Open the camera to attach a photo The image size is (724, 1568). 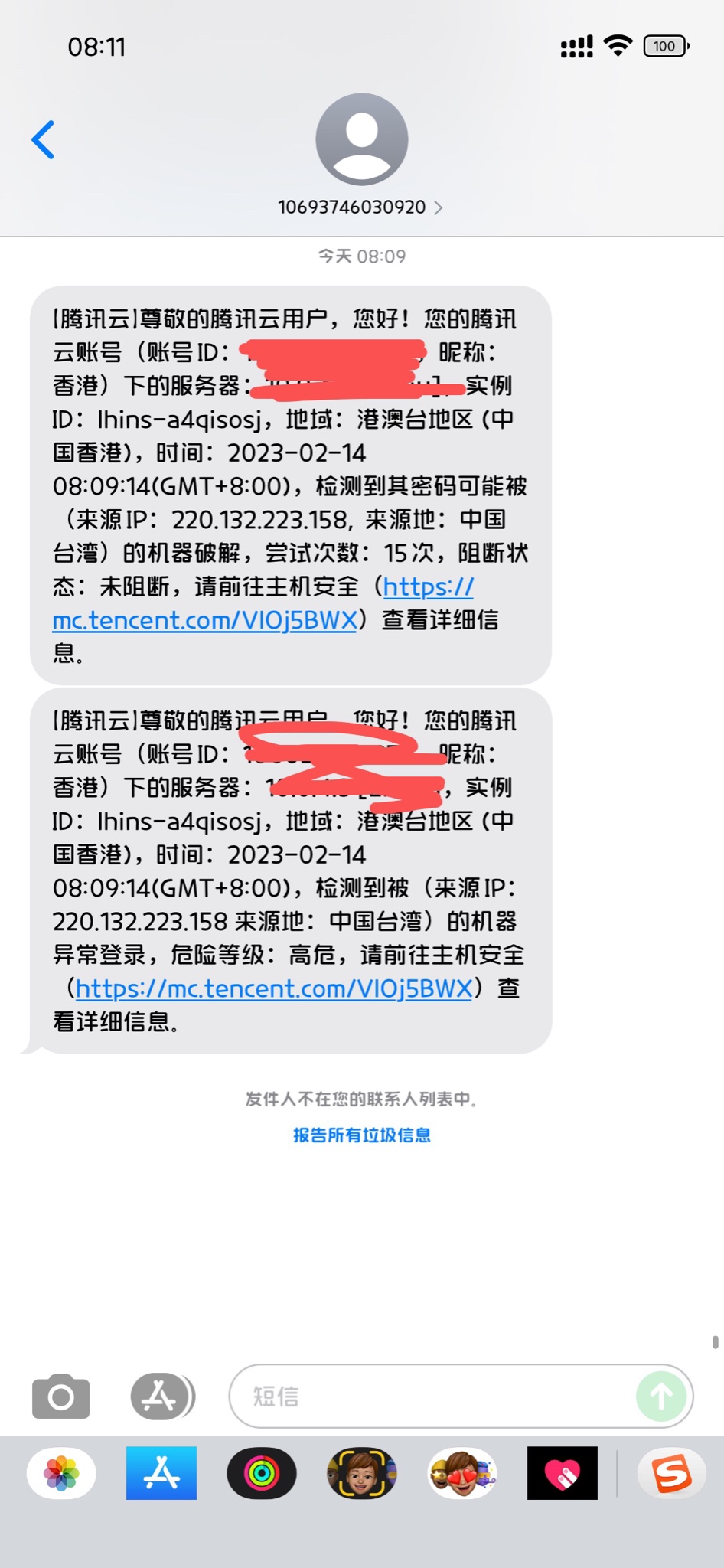tap(61, 1396)
